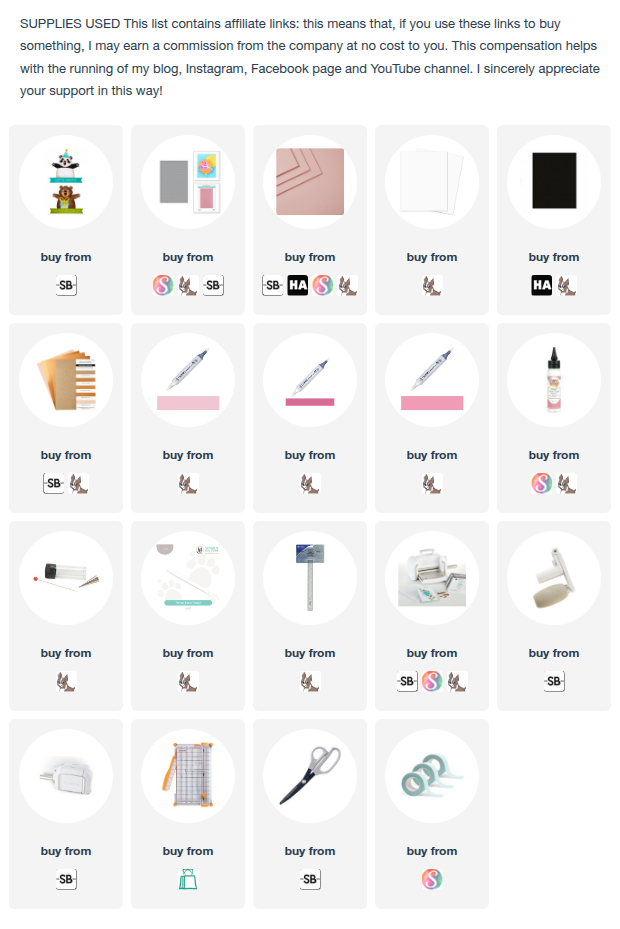View the pink cardstock product

click(x=310, y=184)
